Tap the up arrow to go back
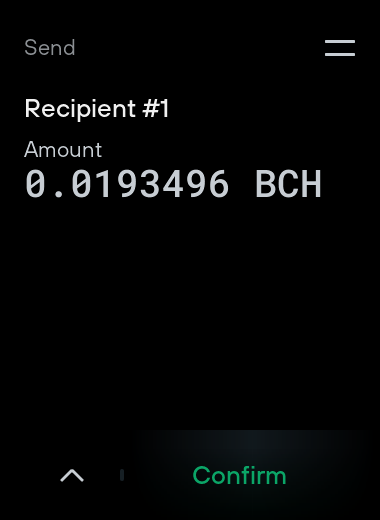Viewport: 380px width, 520px height. pyautogui.click(x=72, y=475)
